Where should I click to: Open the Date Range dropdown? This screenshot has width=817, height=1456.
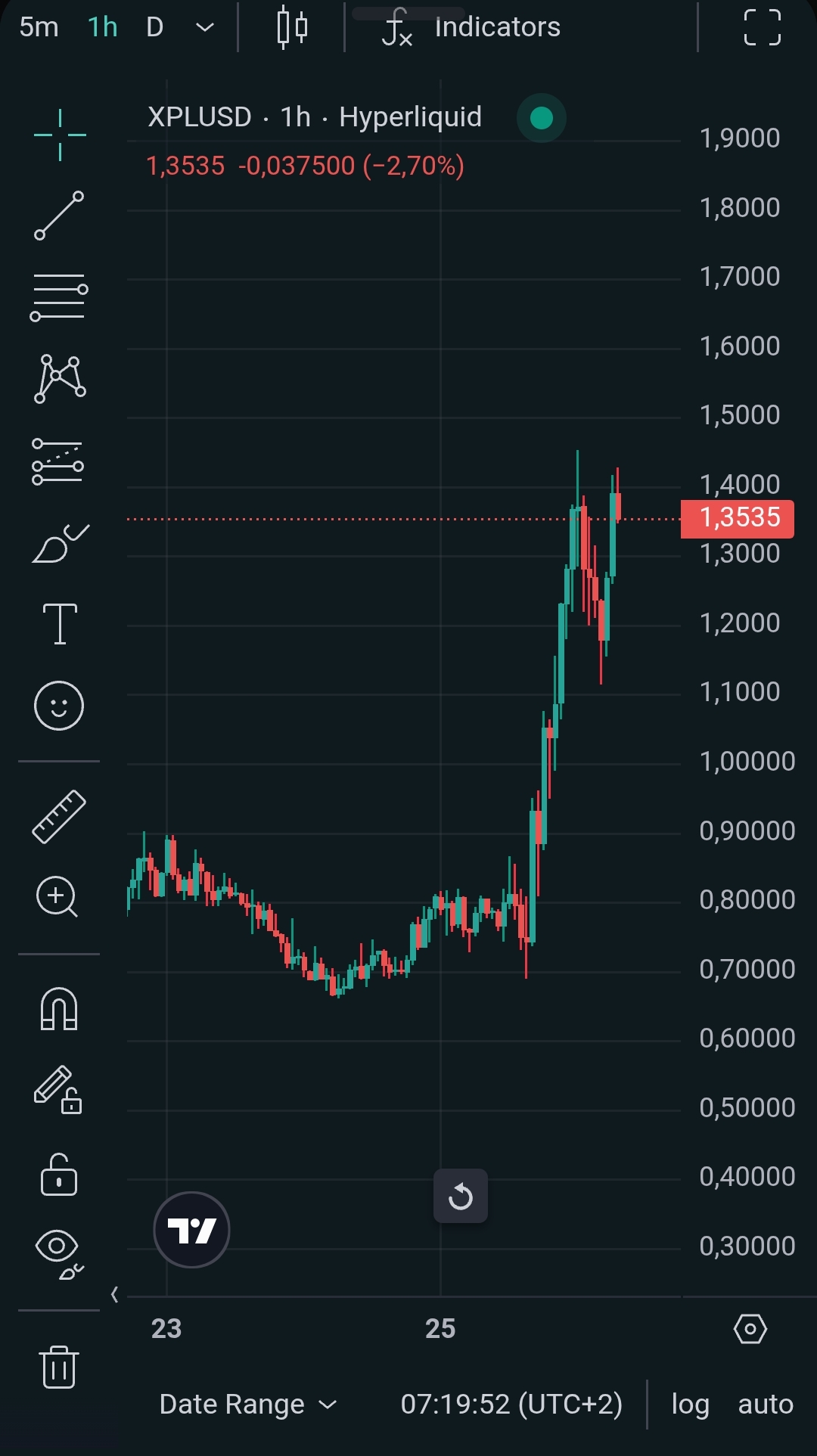point(247,1405)
